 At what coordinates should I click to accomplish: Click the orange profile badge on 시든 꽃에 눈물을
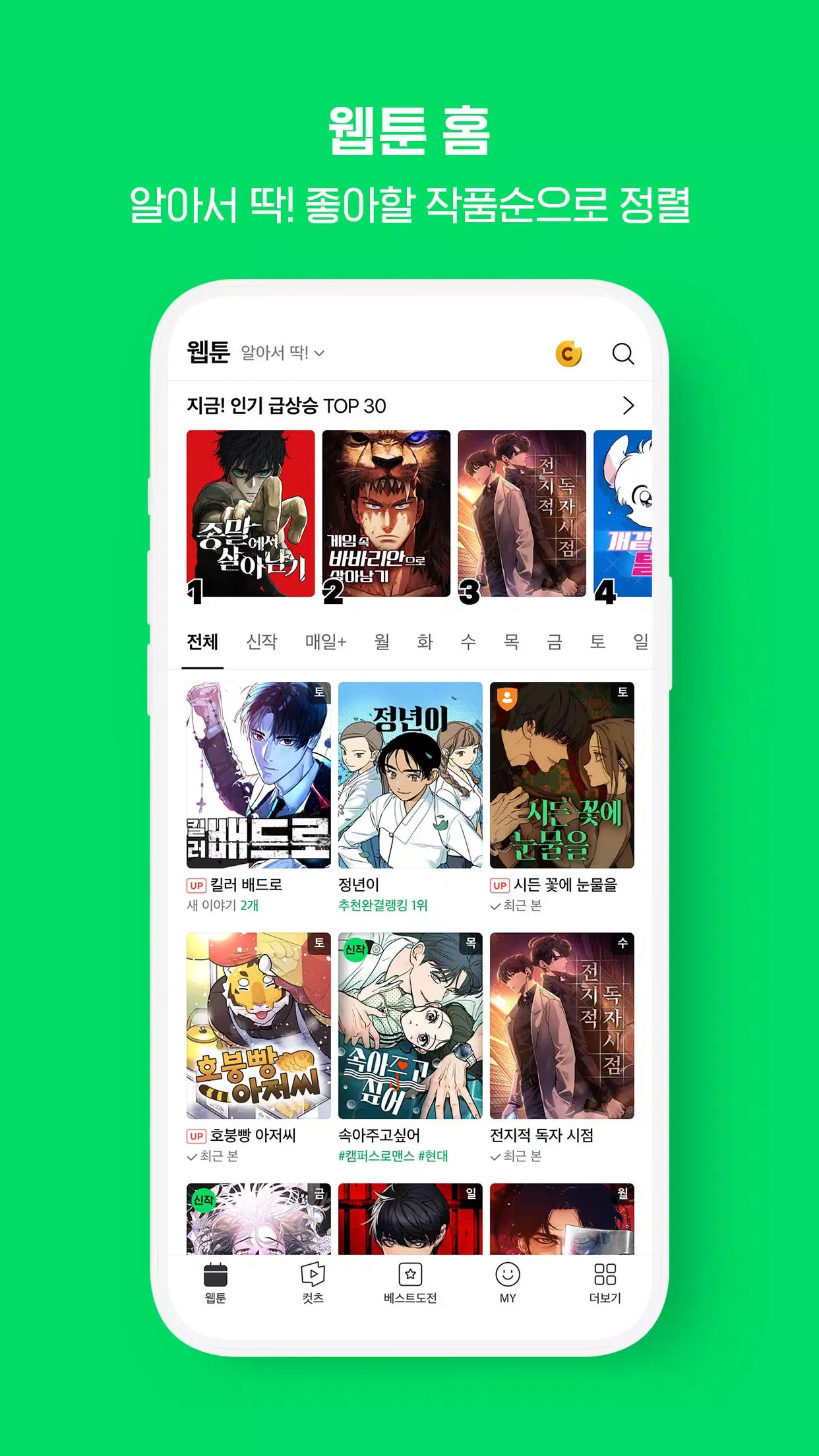click(x=508, y=698)
